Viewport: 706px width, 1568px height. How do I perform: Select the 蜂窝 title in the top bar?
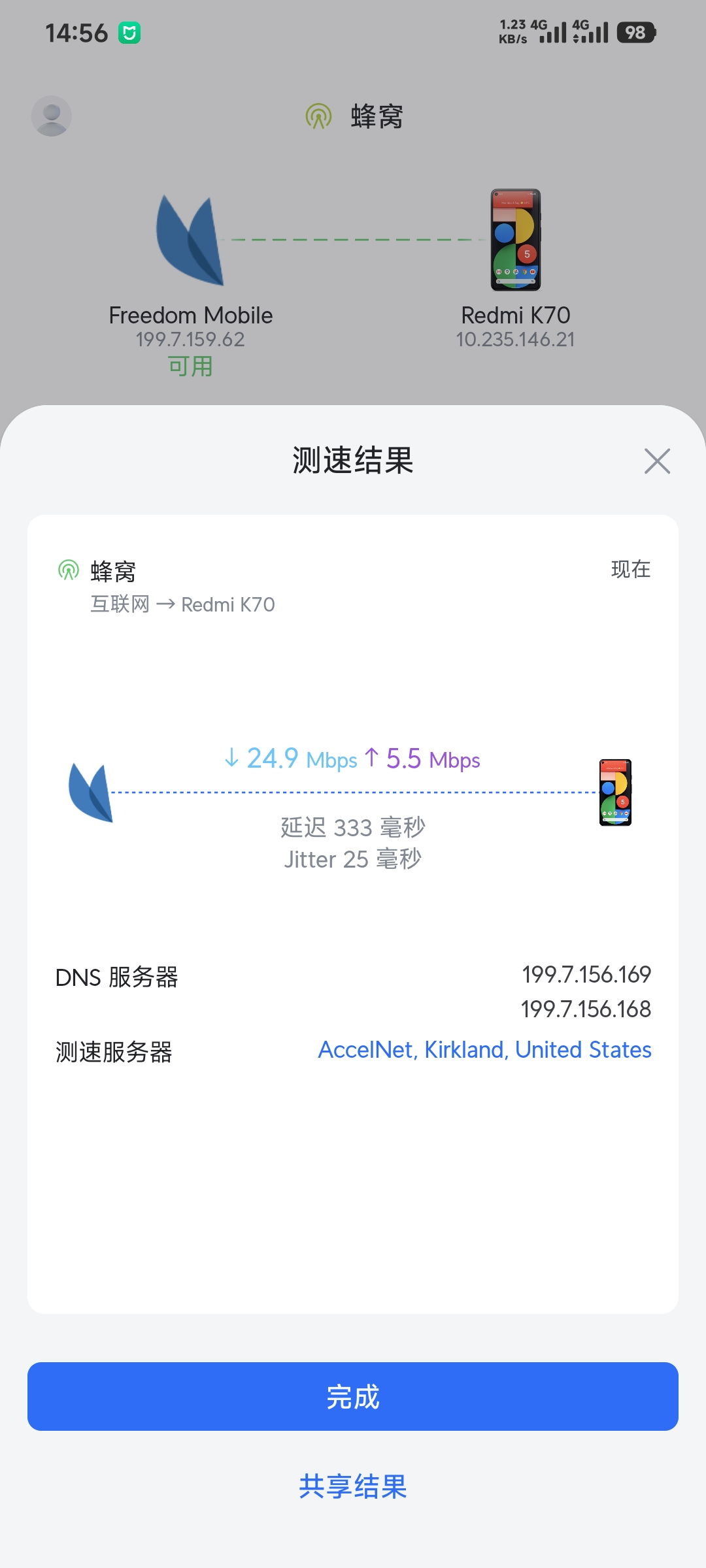click(x=375, y=116)
